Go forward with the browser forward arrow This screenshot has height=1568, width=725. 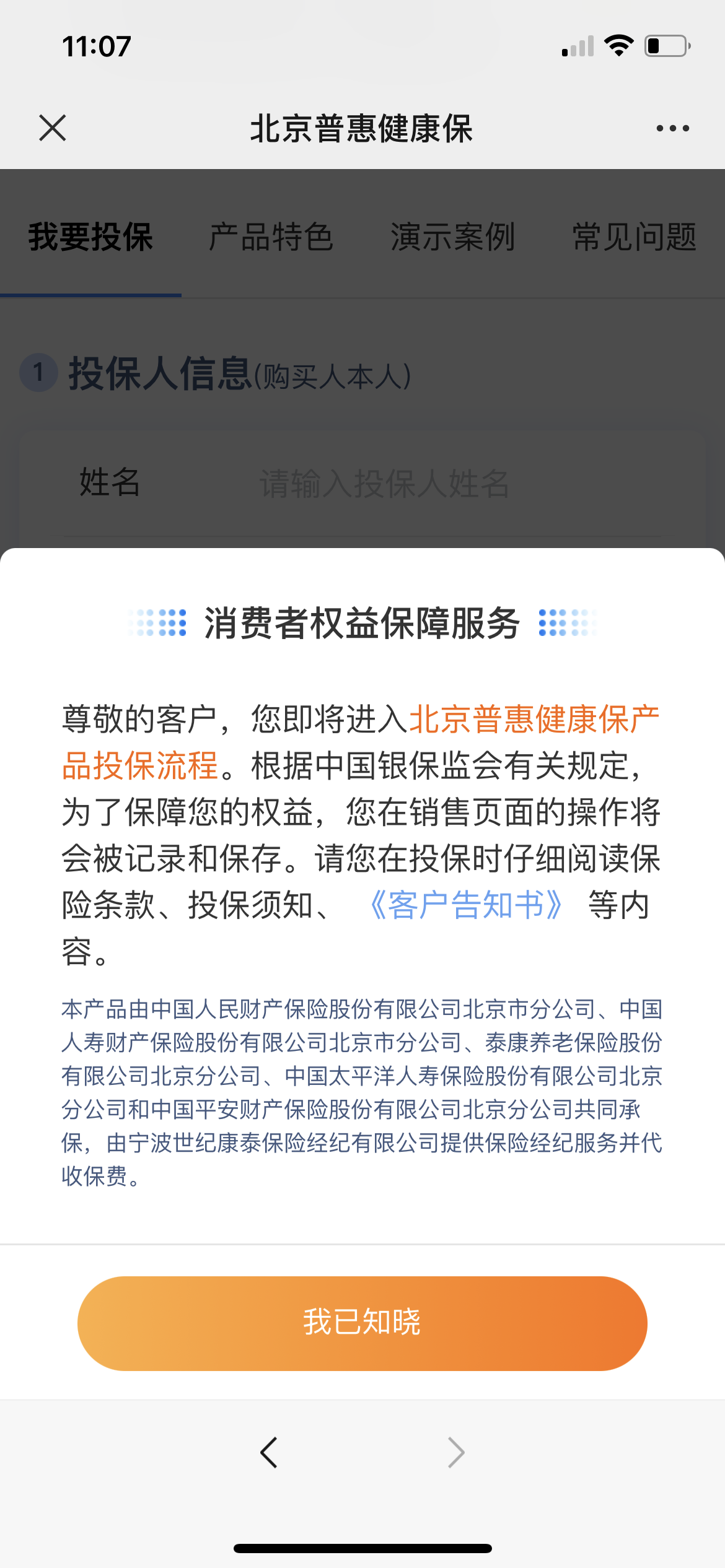456,1452
